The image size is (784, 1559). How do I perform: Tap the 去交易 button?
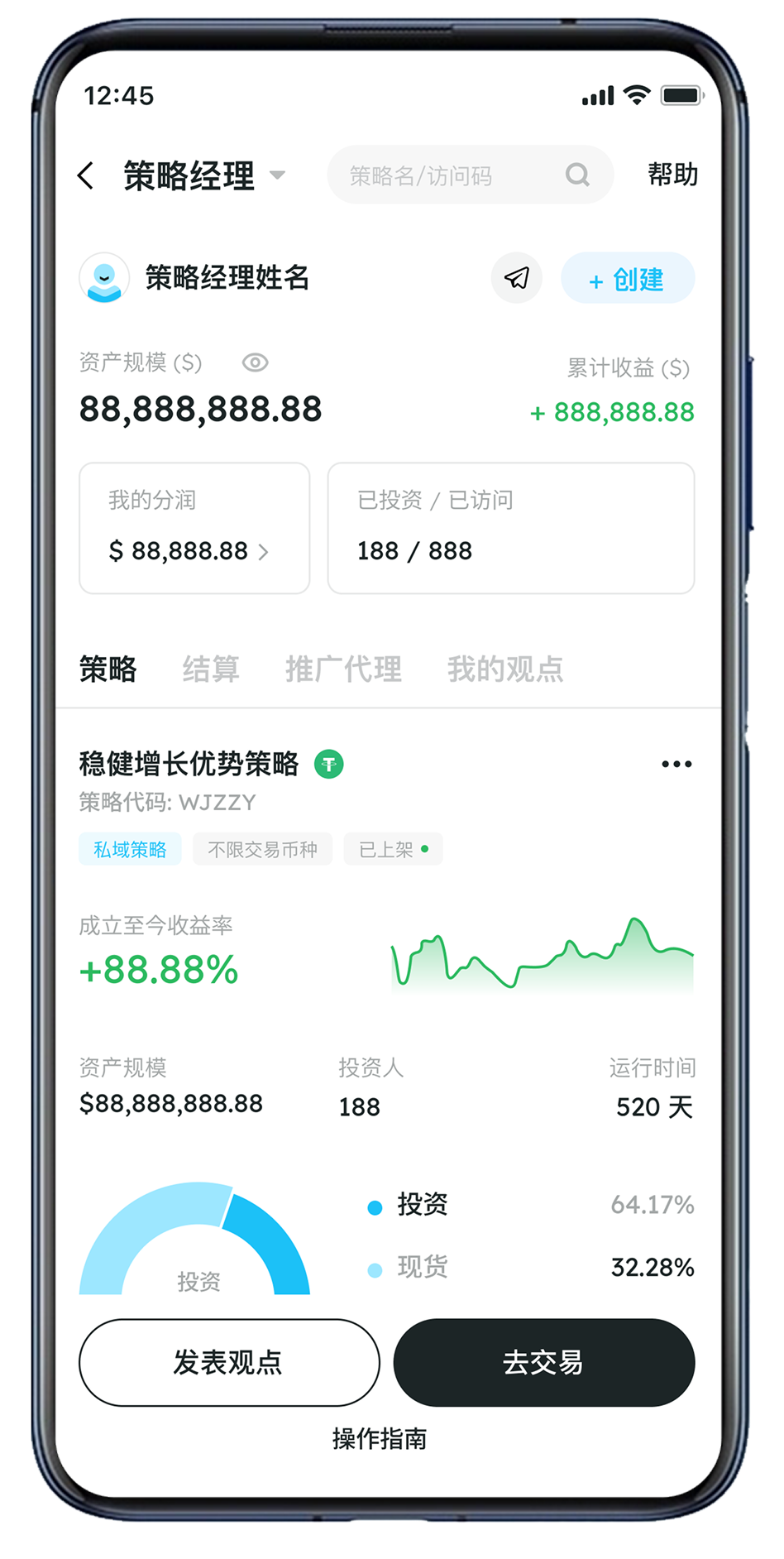(x=543, y=1362)
